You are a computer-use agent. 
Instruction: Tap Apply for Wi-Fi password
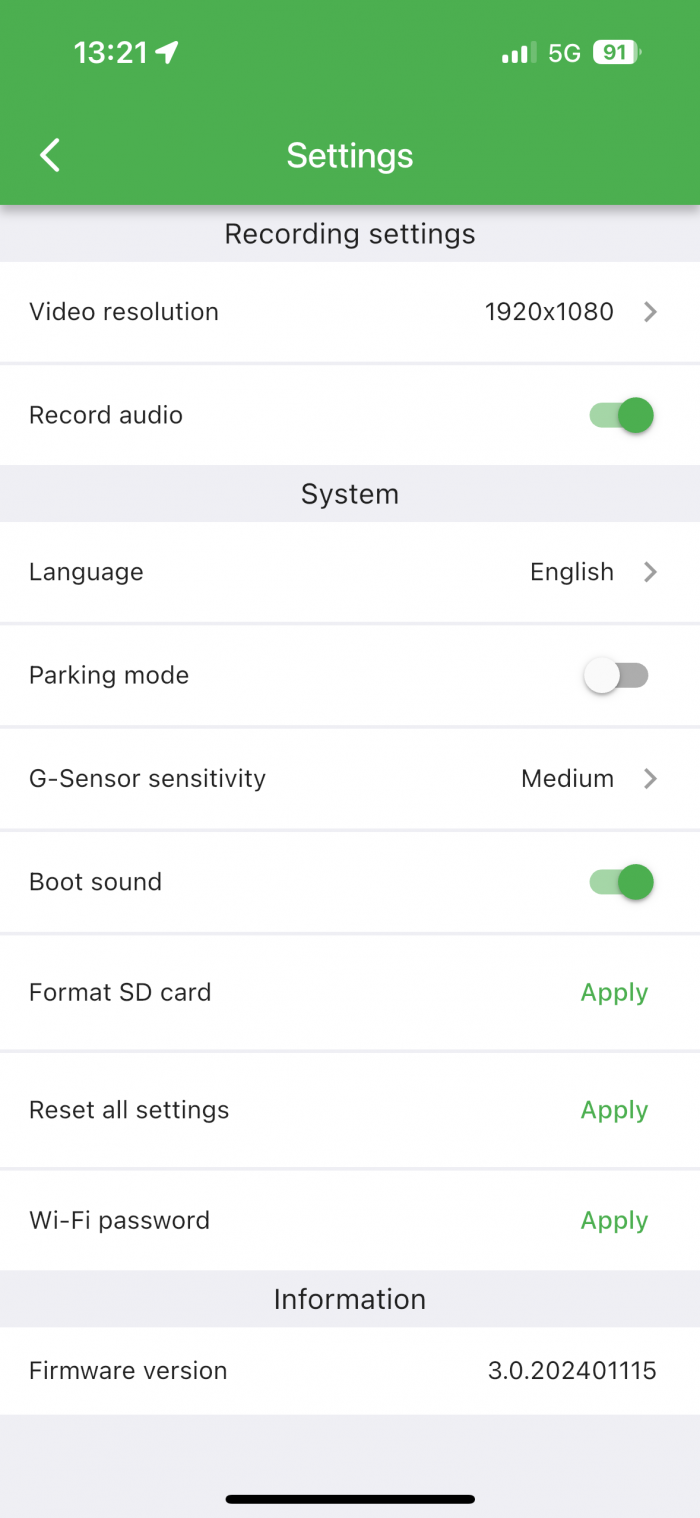coord(614,1220)
